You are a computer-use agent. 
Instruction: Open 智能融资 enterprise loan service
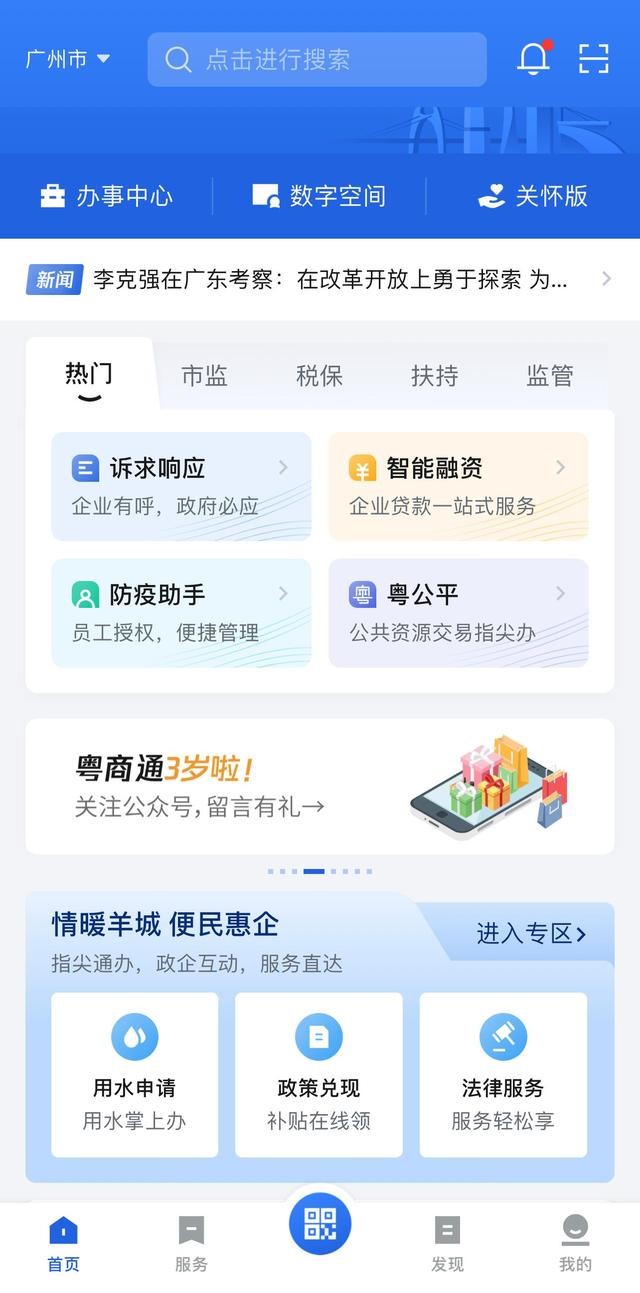(458, 486)
